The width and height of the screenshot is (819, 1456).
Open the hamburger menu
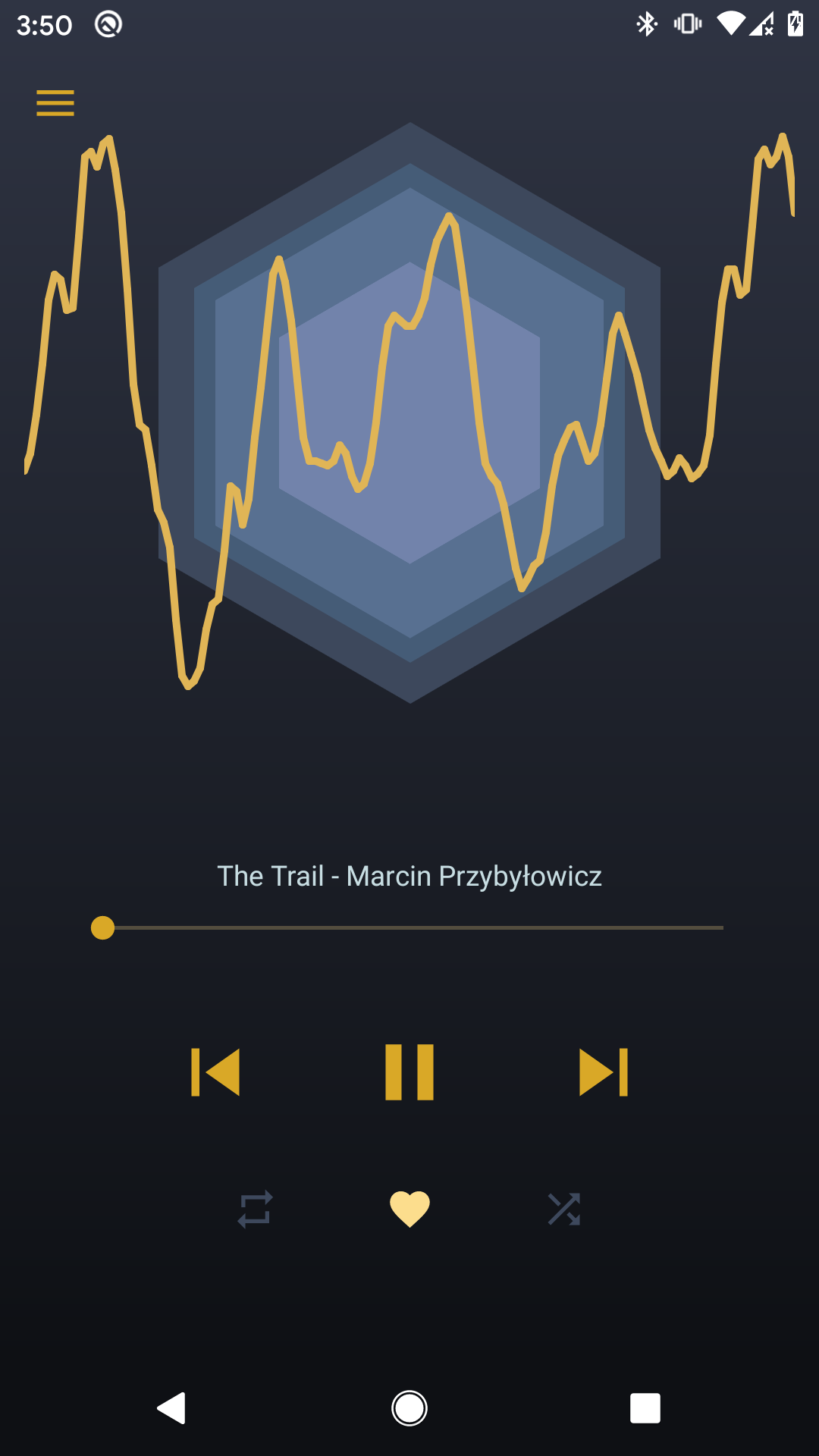click(x=55, y=103)
